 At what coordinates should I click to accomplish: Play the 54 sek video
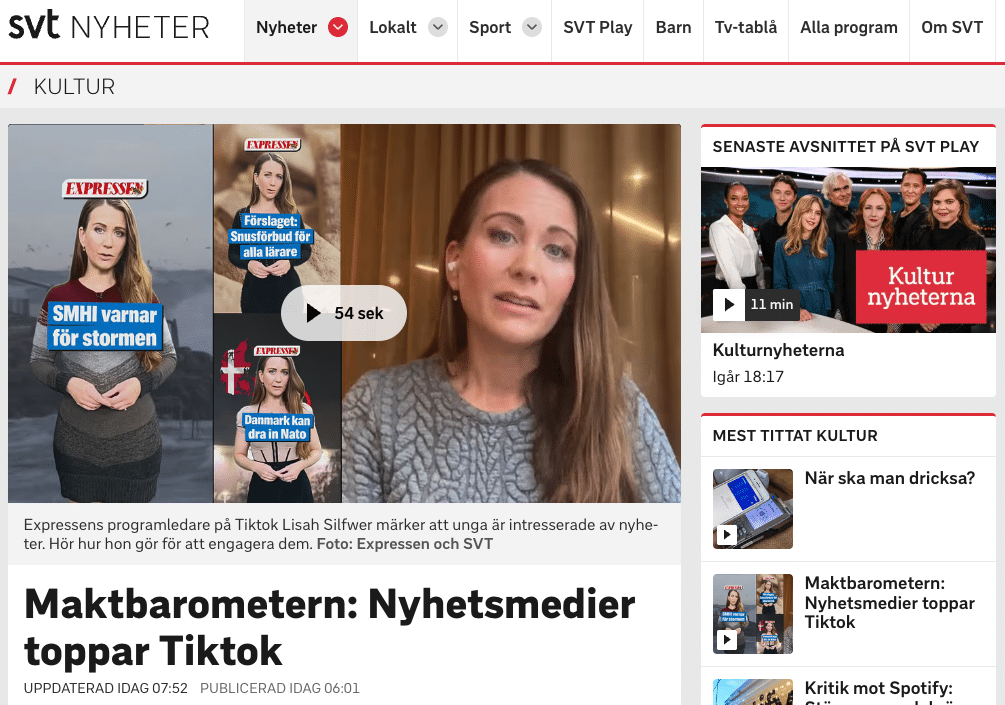tap(343, 313)
